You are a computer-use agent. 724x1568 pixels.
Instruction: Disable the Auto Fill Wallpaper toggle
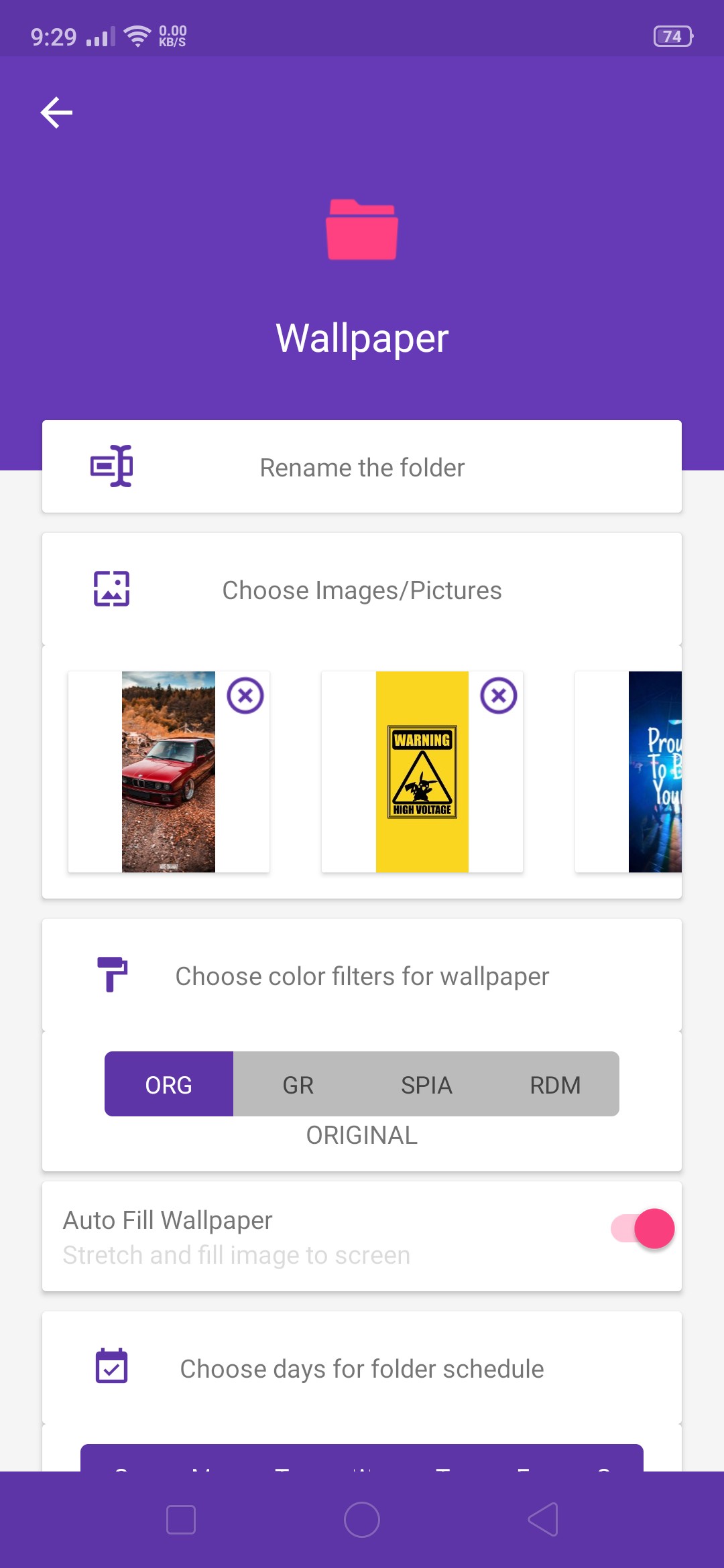[x=643, y=1228]
